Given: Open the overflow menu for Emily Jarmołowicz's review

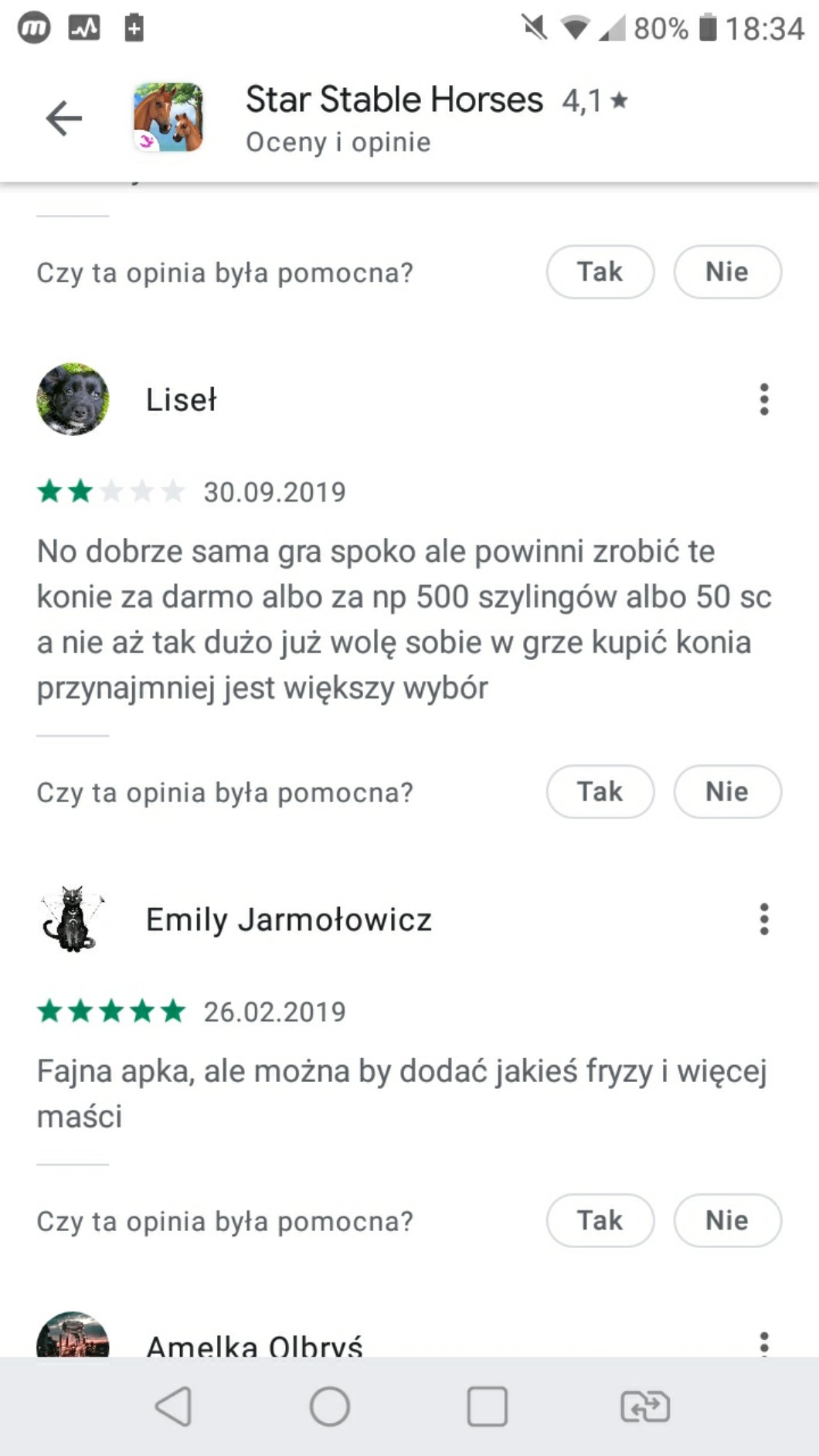Looking at the screenshot, I should pos(763,919).
